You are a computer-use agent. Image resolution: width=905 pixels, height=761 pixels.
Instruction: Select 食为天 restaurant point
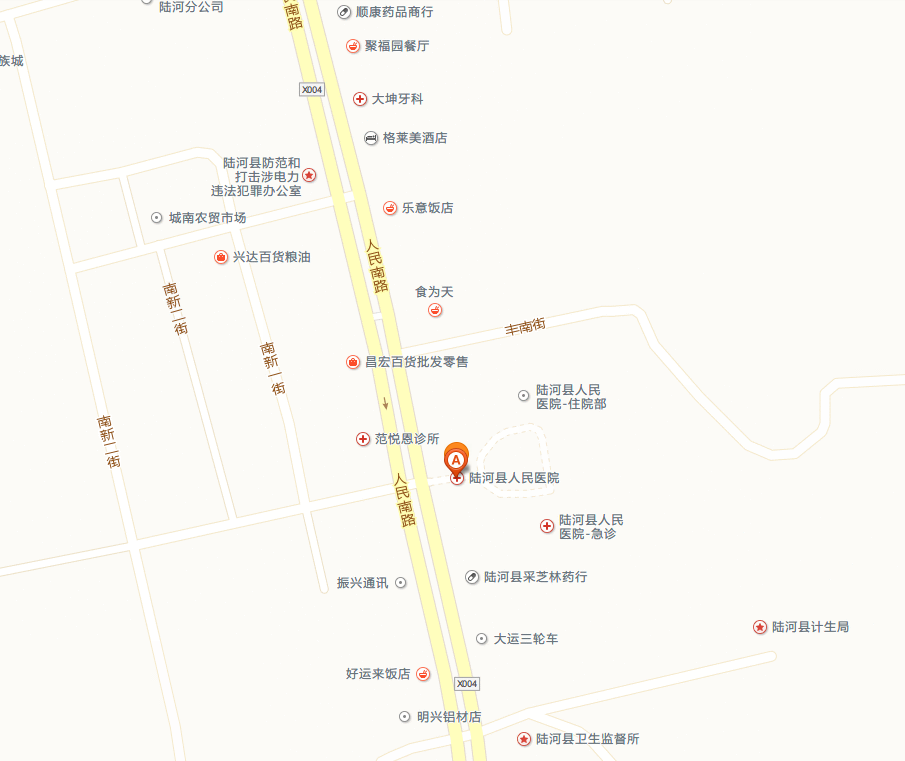[435, 310]
